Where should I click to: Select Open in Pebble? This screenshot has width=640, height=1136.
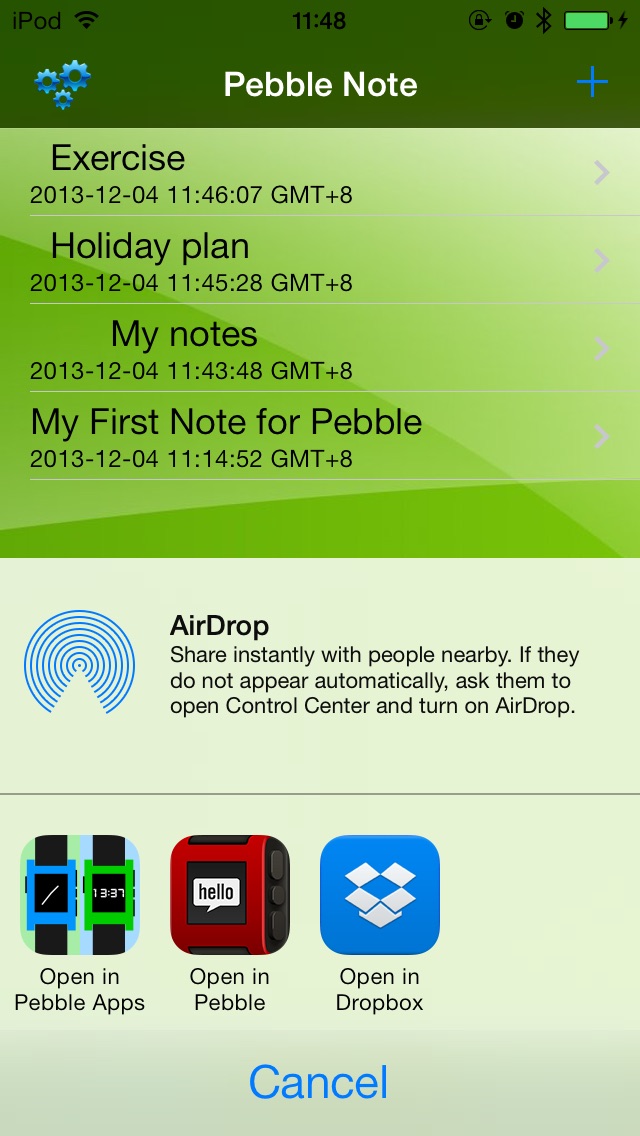[230, 924]
